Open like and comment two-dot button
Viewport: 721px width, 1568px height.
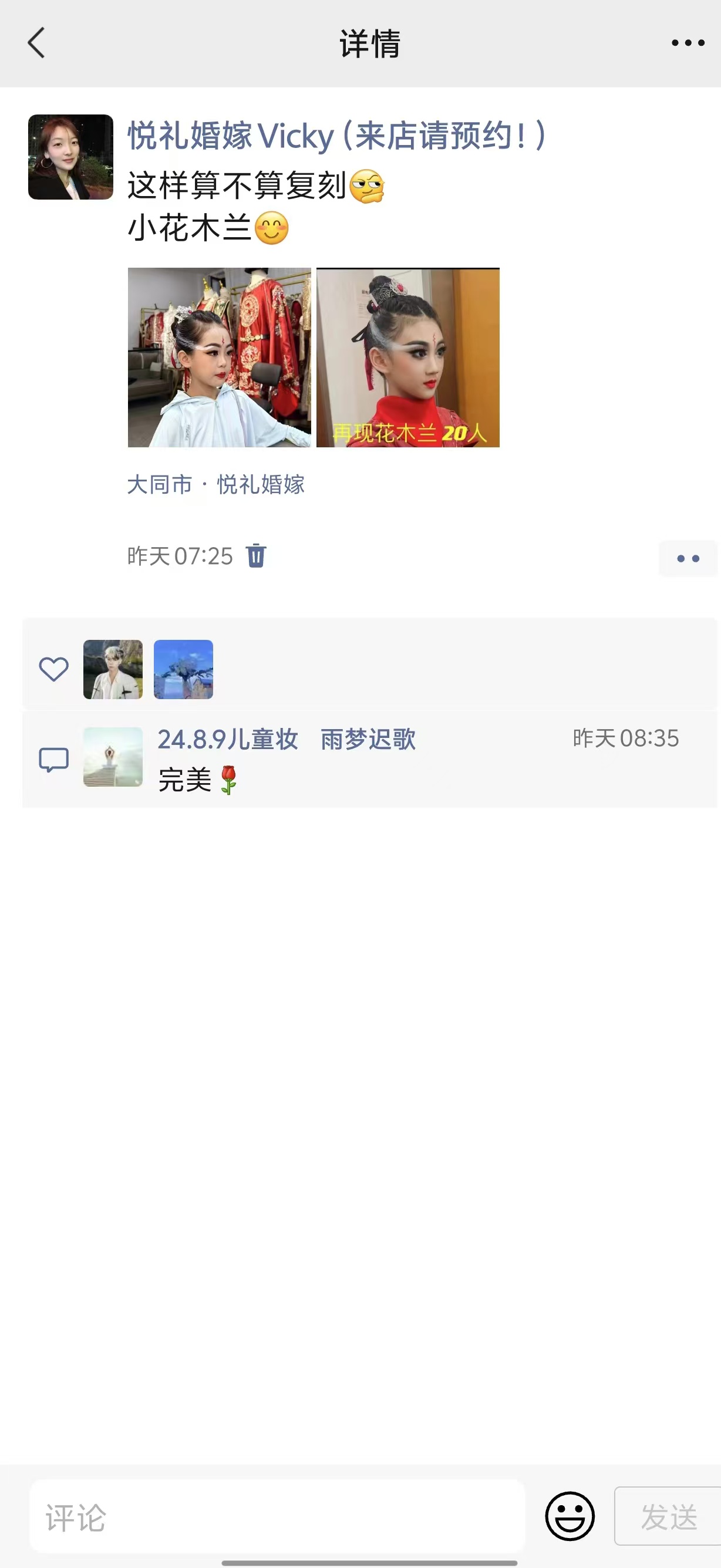[x=688, y=558]
